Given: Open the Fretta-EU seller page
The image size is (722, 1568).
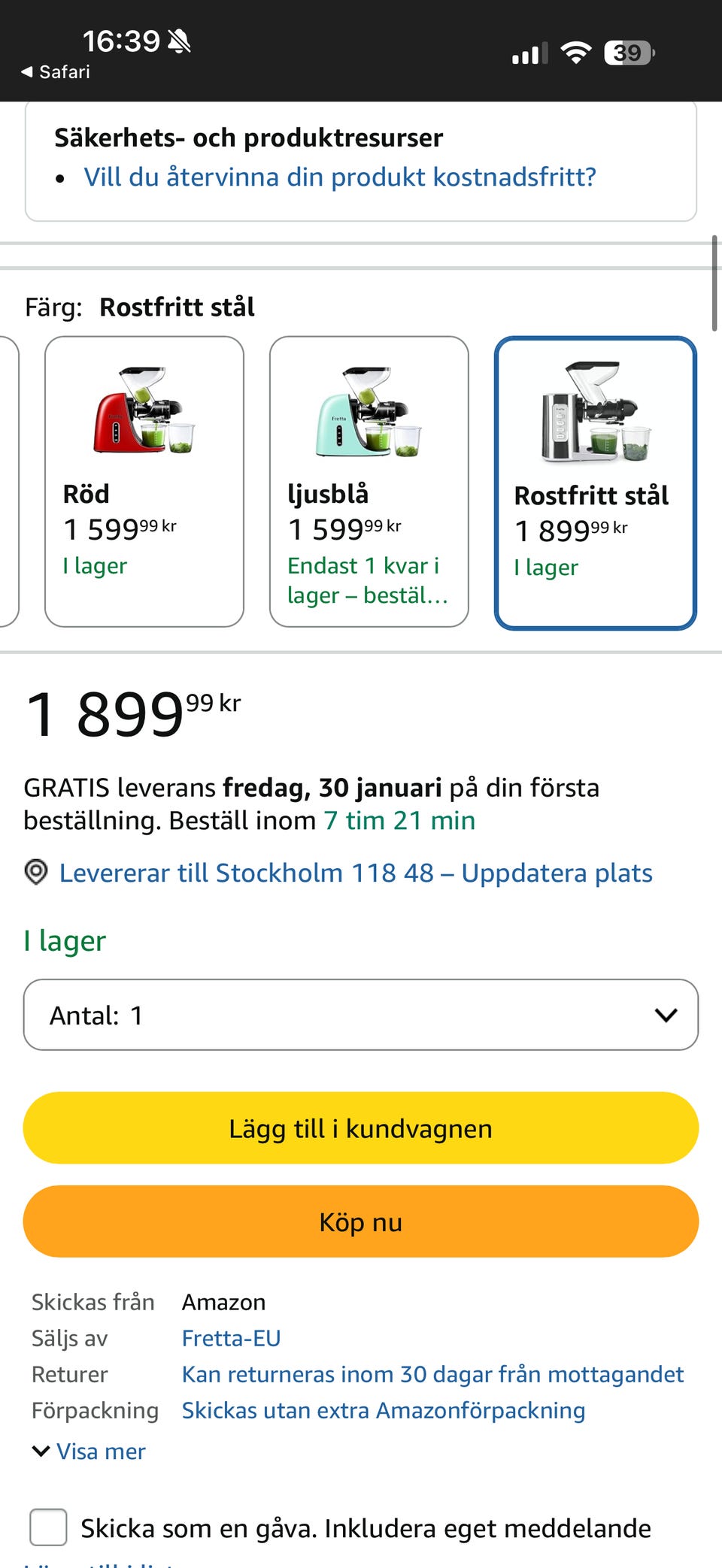Looking at the screenshot, I should (x=231, y=1337).
